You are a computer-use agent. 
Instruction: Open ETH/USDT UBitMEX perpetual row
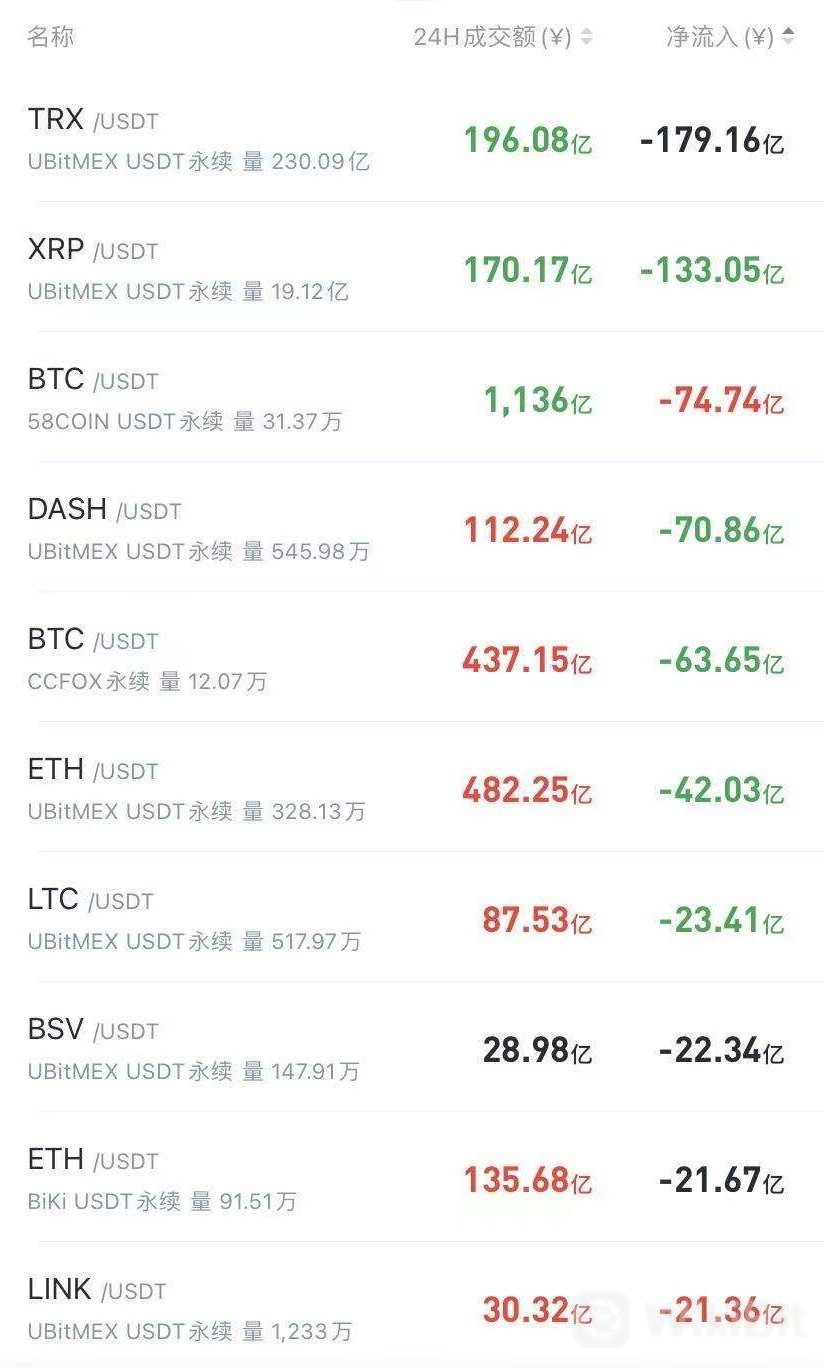coord(412,787)
